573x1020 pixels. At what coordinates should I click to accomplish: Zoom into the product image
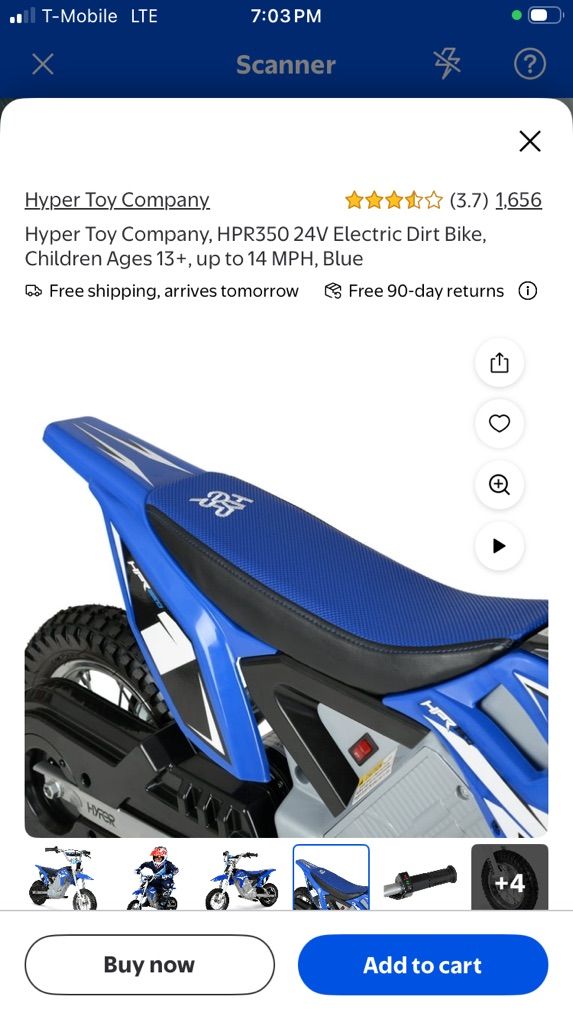[x=499, y=485]
